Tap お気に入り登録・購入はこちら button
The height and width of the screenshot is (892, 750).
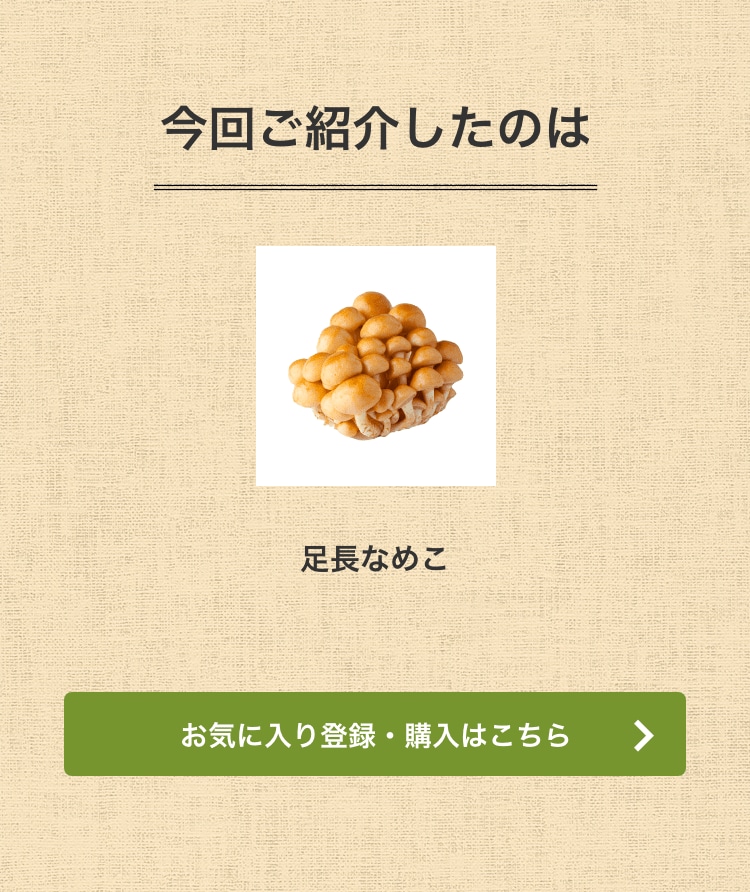(375, 734)
